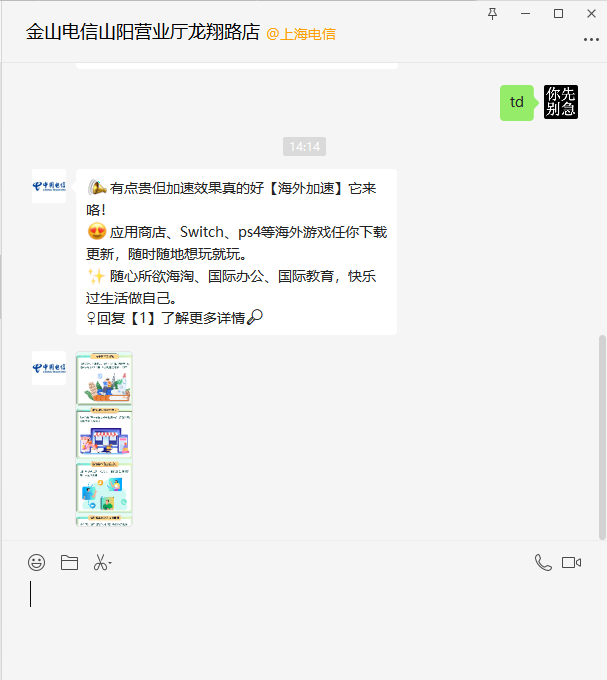Attach a file from folder

tap(69, 563)
